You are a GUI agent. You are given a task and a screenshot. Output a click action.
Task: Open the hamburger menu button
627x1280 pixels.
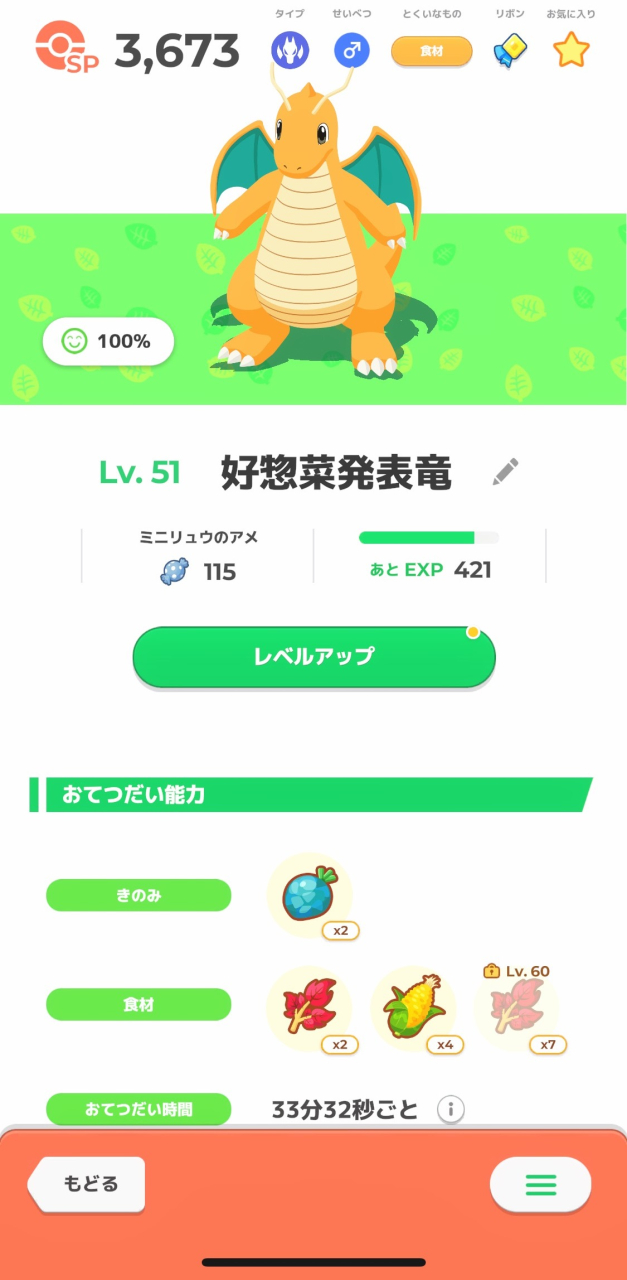tap(540, 1185)
